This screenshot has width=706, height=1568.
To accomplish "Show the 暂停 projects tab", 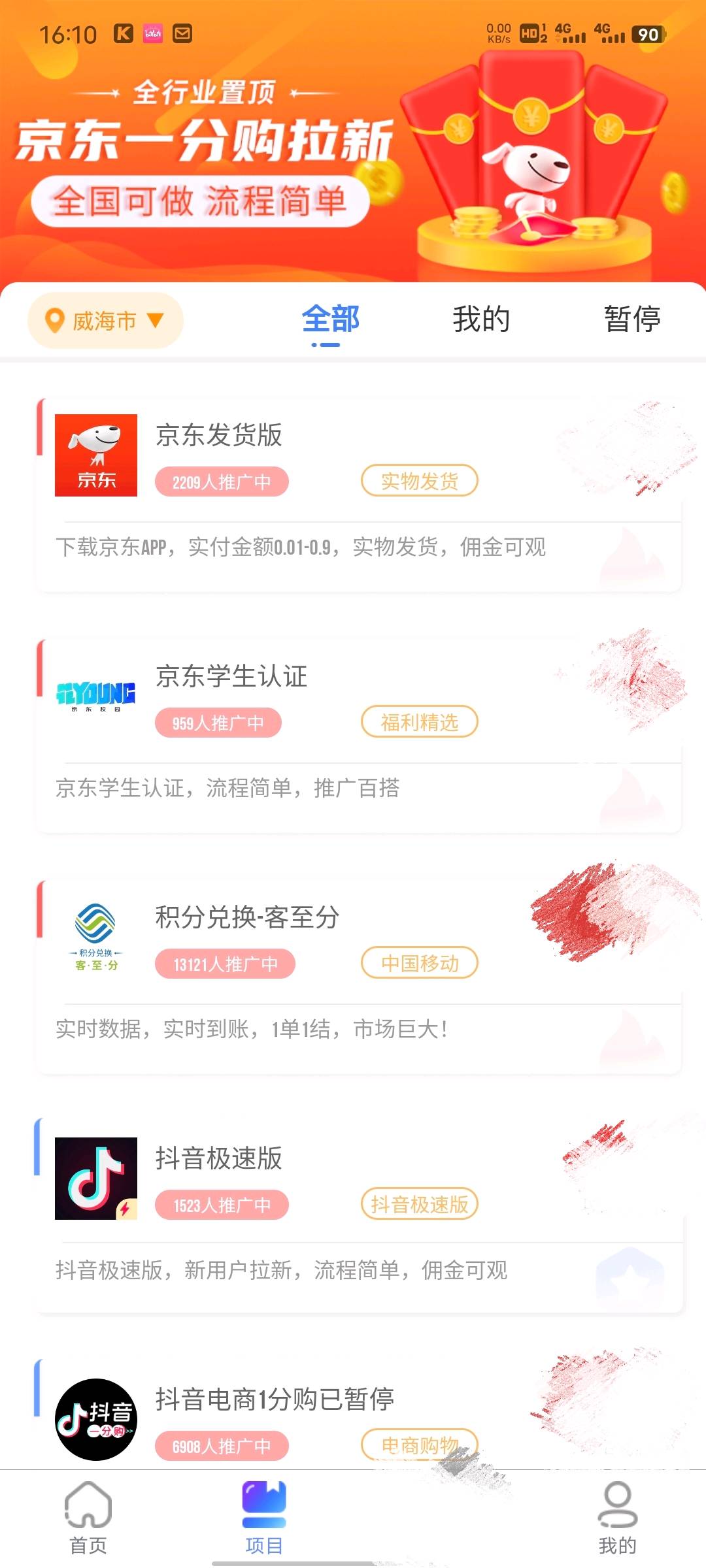I will (x=631, y=320).
